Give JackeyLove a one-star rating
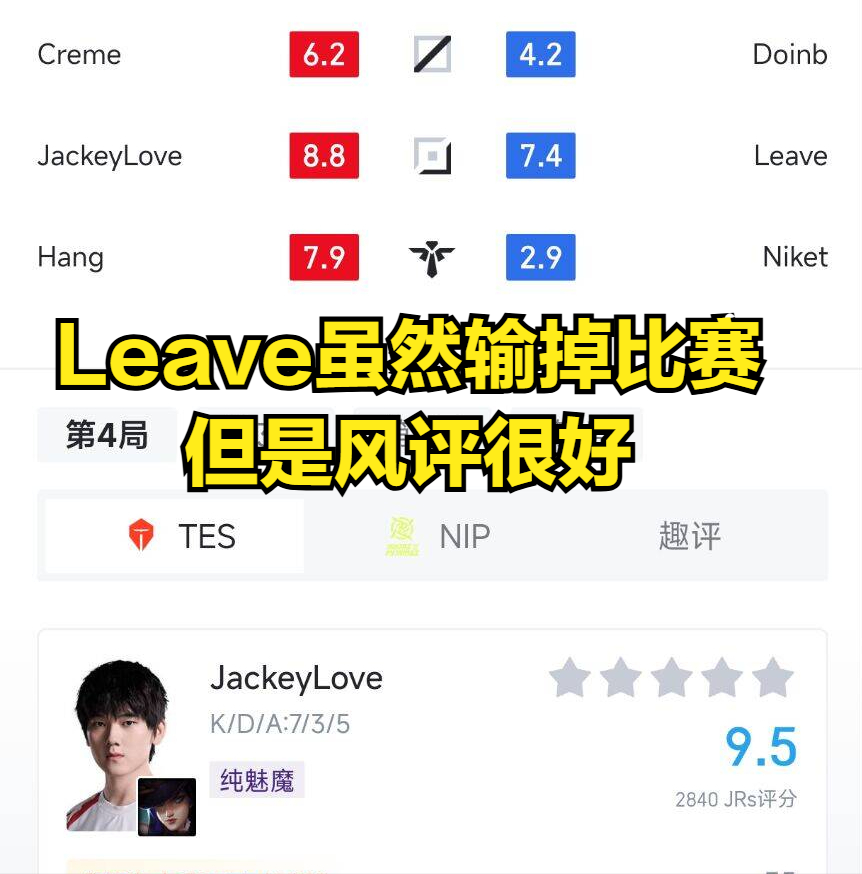Viewport: 862px width, 874px height. pos(570,678)
